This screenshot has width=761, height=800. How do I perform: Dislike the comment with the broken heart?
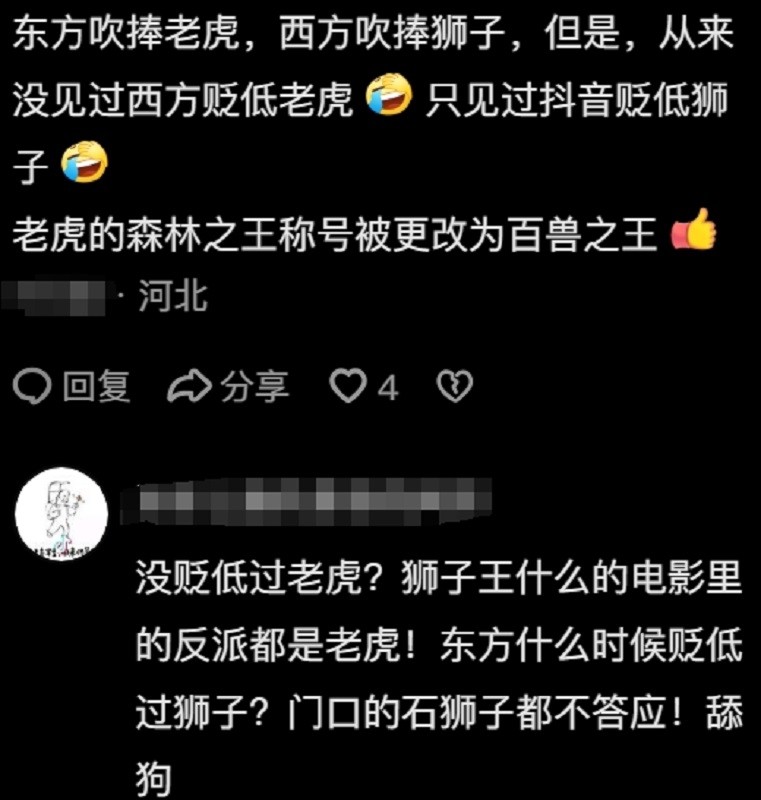coord(455,387)
